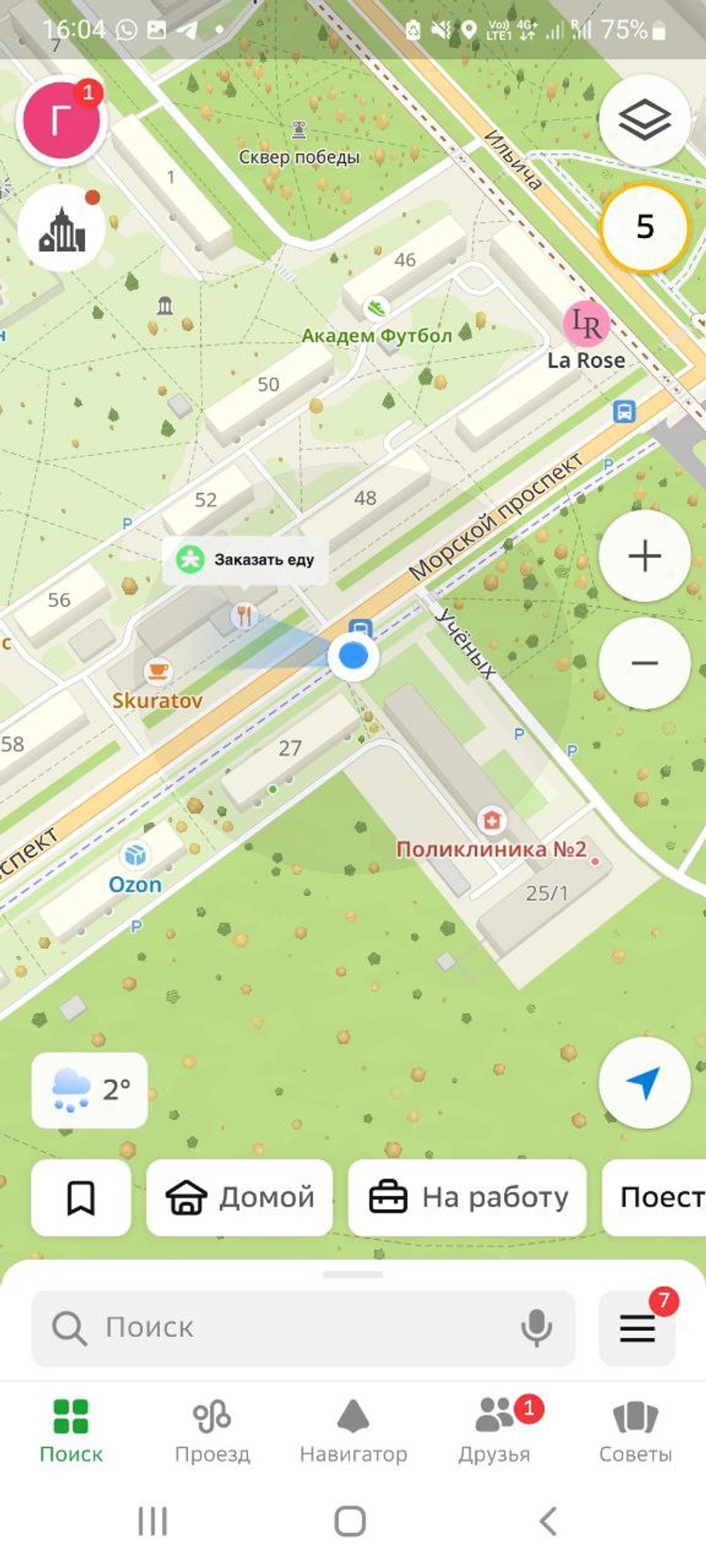Select the На работу shortcut
706x1568 pixels.
point(468,1198)
